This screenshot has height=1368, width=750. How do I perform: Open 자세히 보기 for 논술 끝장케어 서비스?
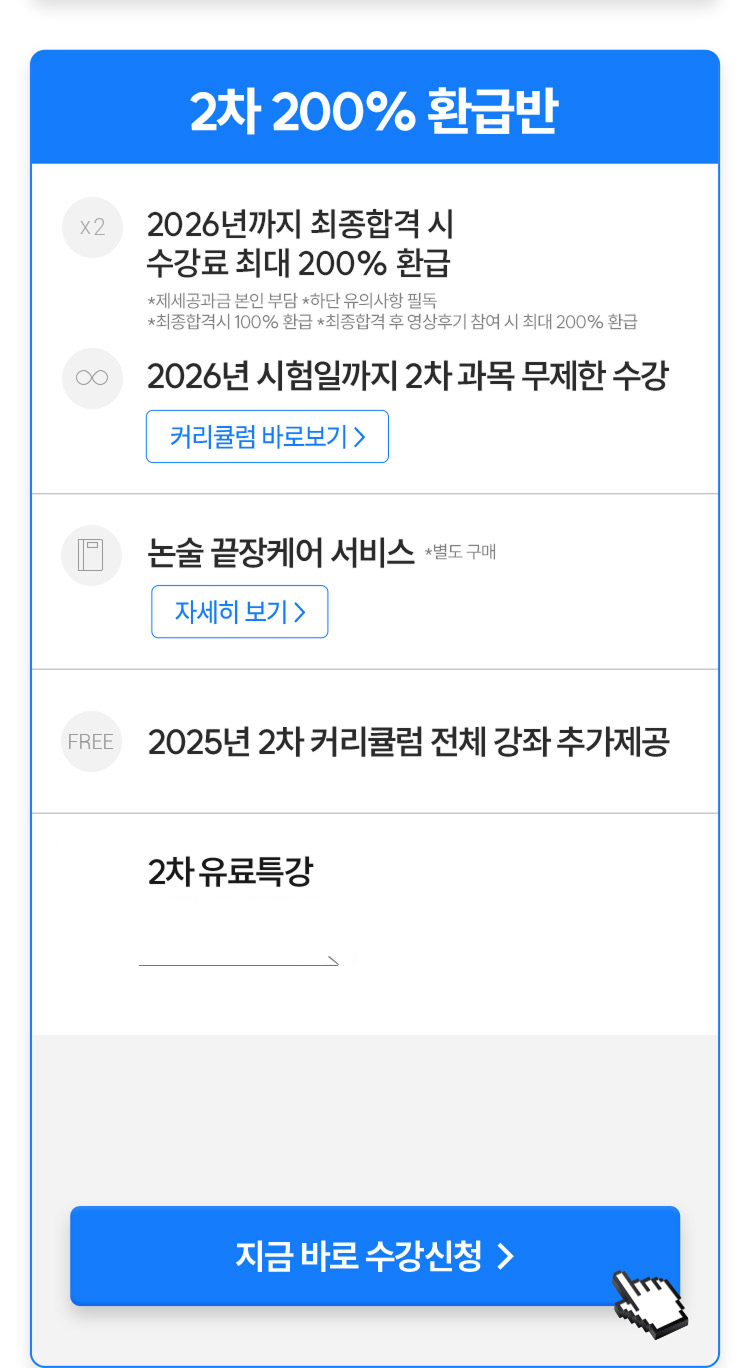(x=239, y=611)
